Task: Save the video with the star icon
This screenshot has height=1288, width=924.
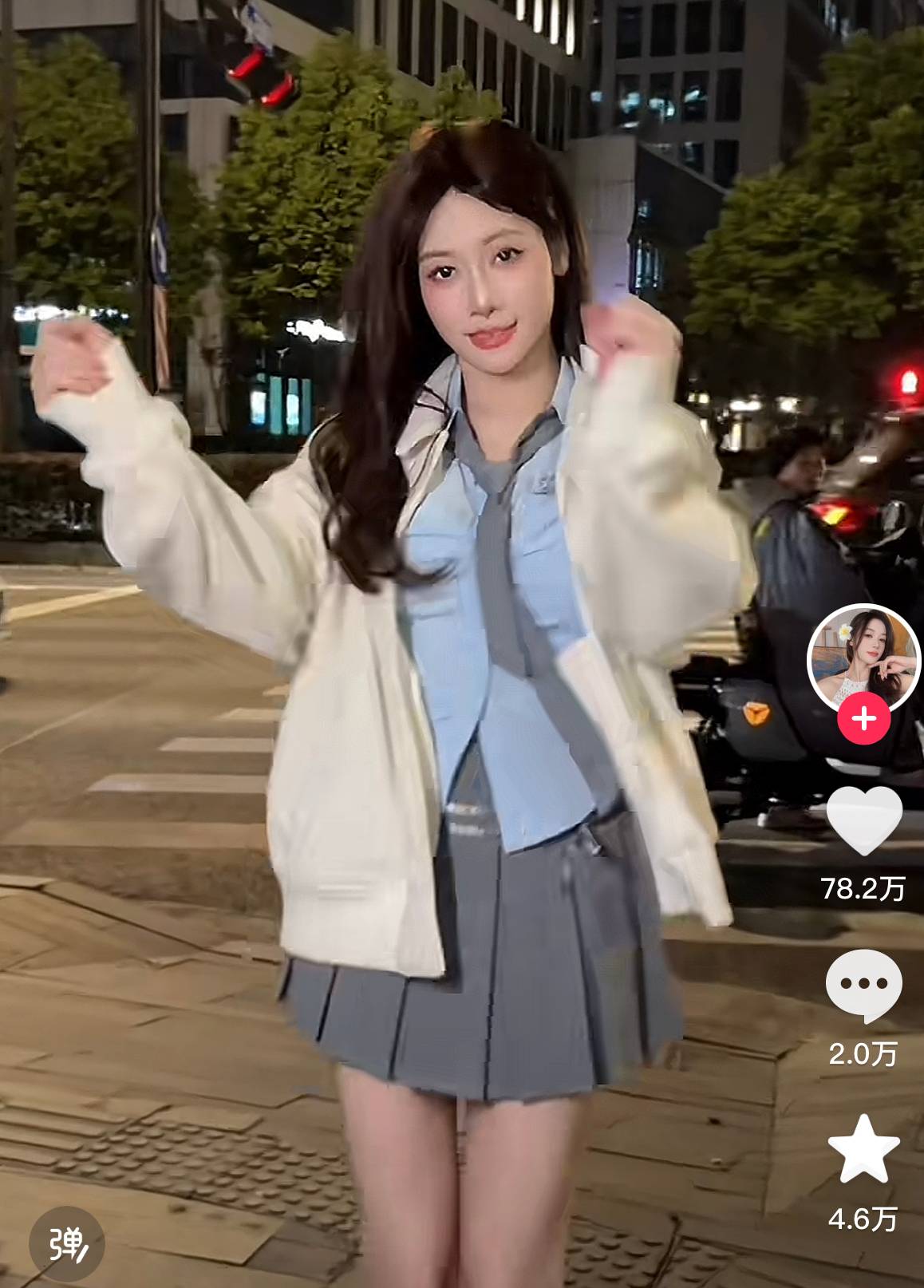Action: [x=864, y=1149]
